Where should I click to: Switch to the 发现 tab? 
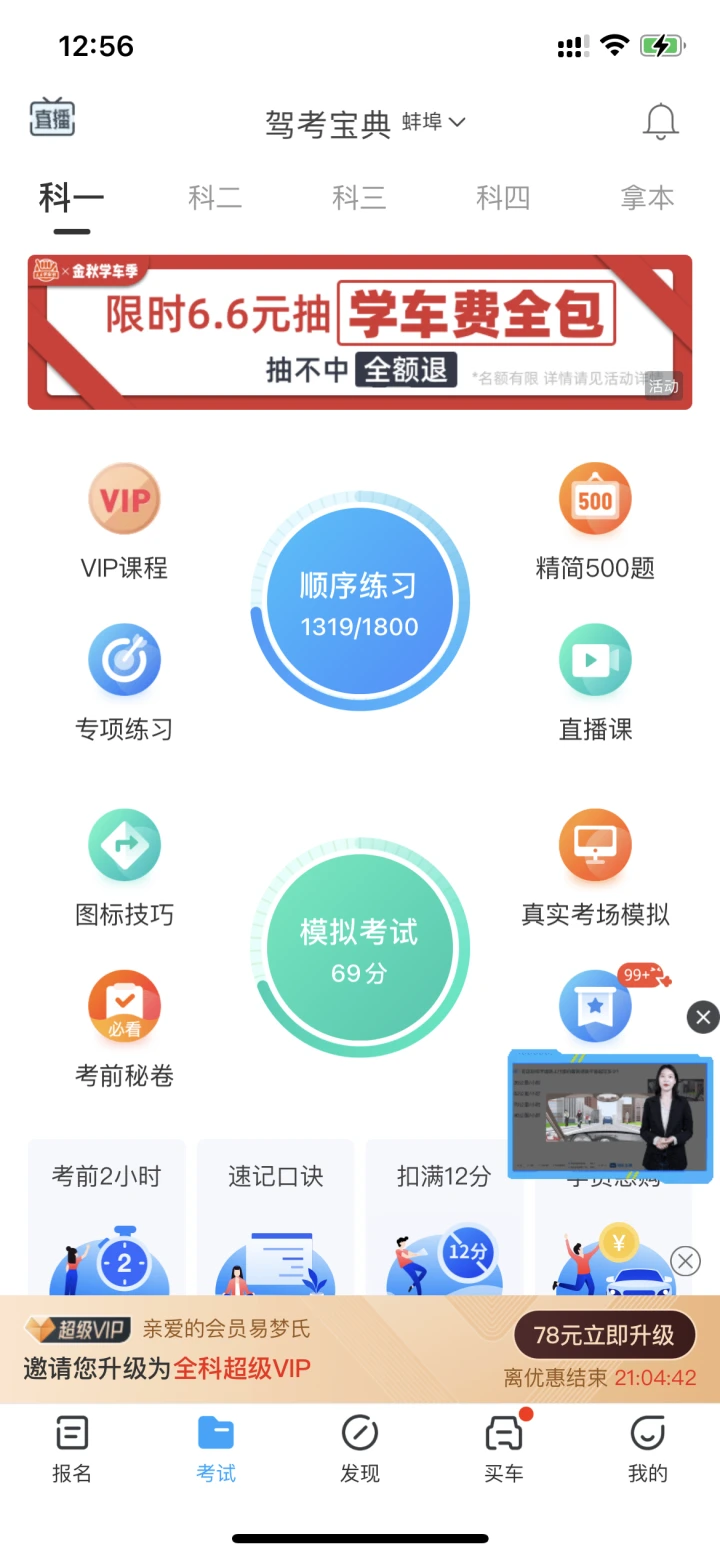[360, 1448]
